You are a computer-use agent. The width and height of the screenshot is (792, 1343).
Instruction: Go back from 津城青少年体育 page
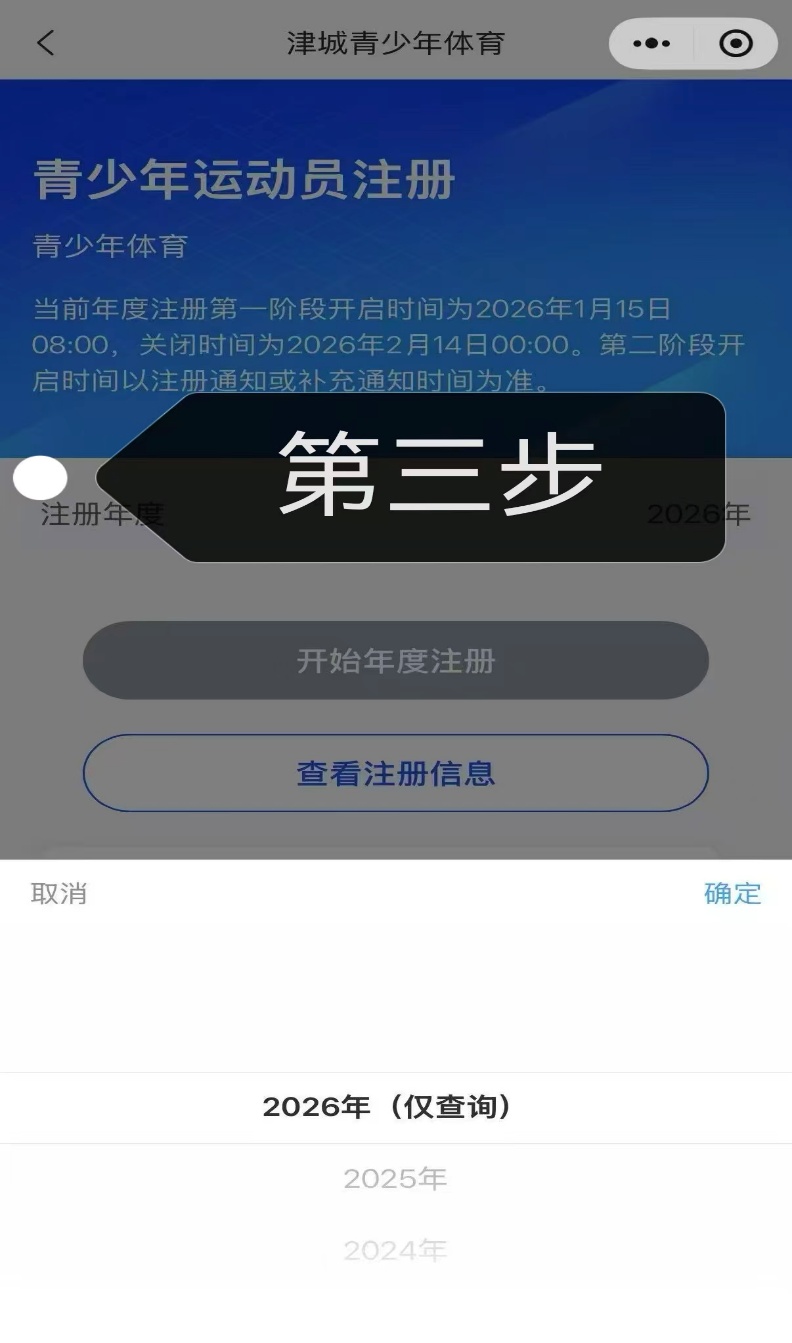(x=45, y=43)
